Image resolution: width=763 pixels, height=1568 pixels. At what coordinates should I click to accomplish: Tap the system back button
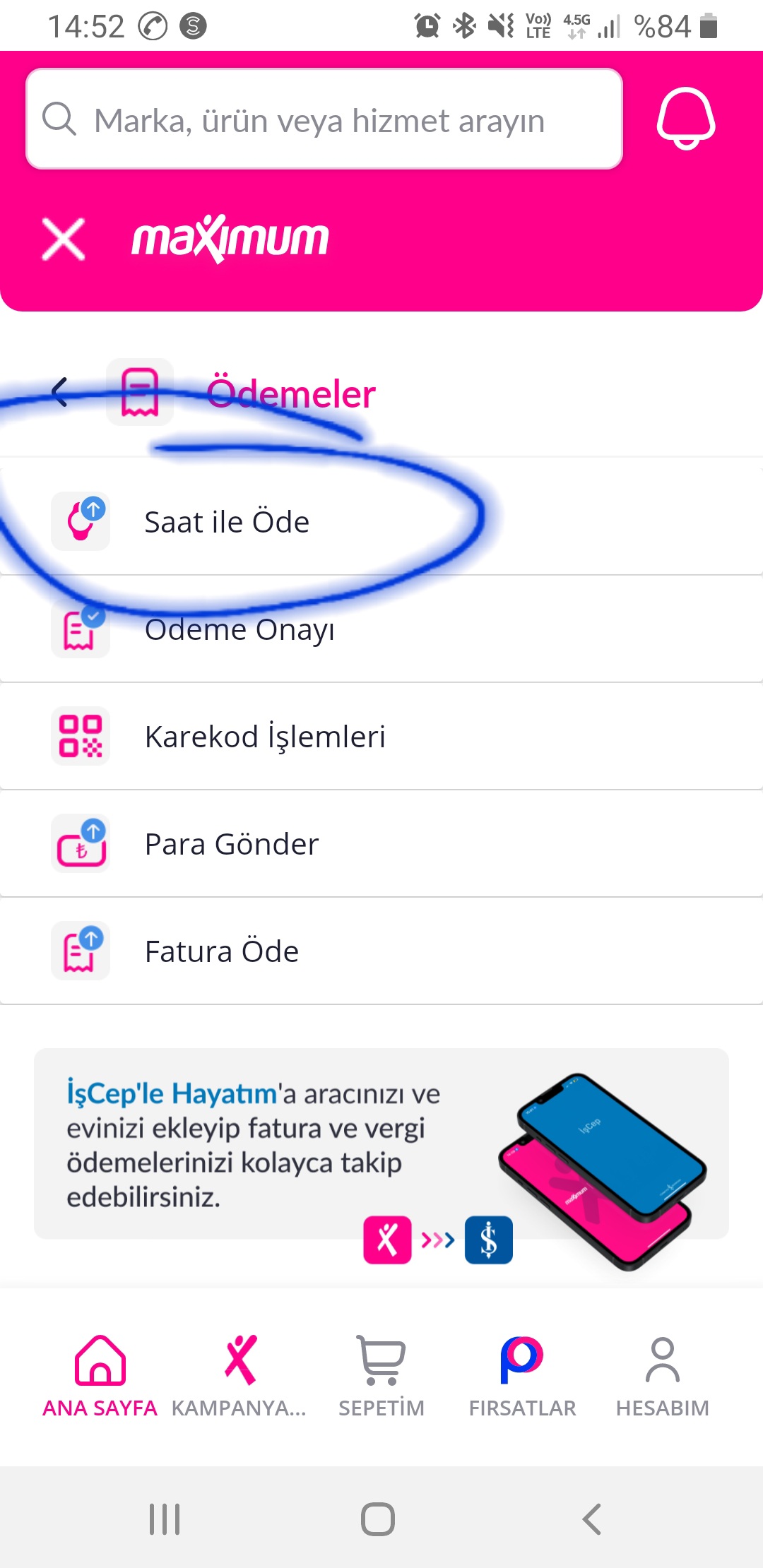pyautogui.click(x=592, y=1519)
